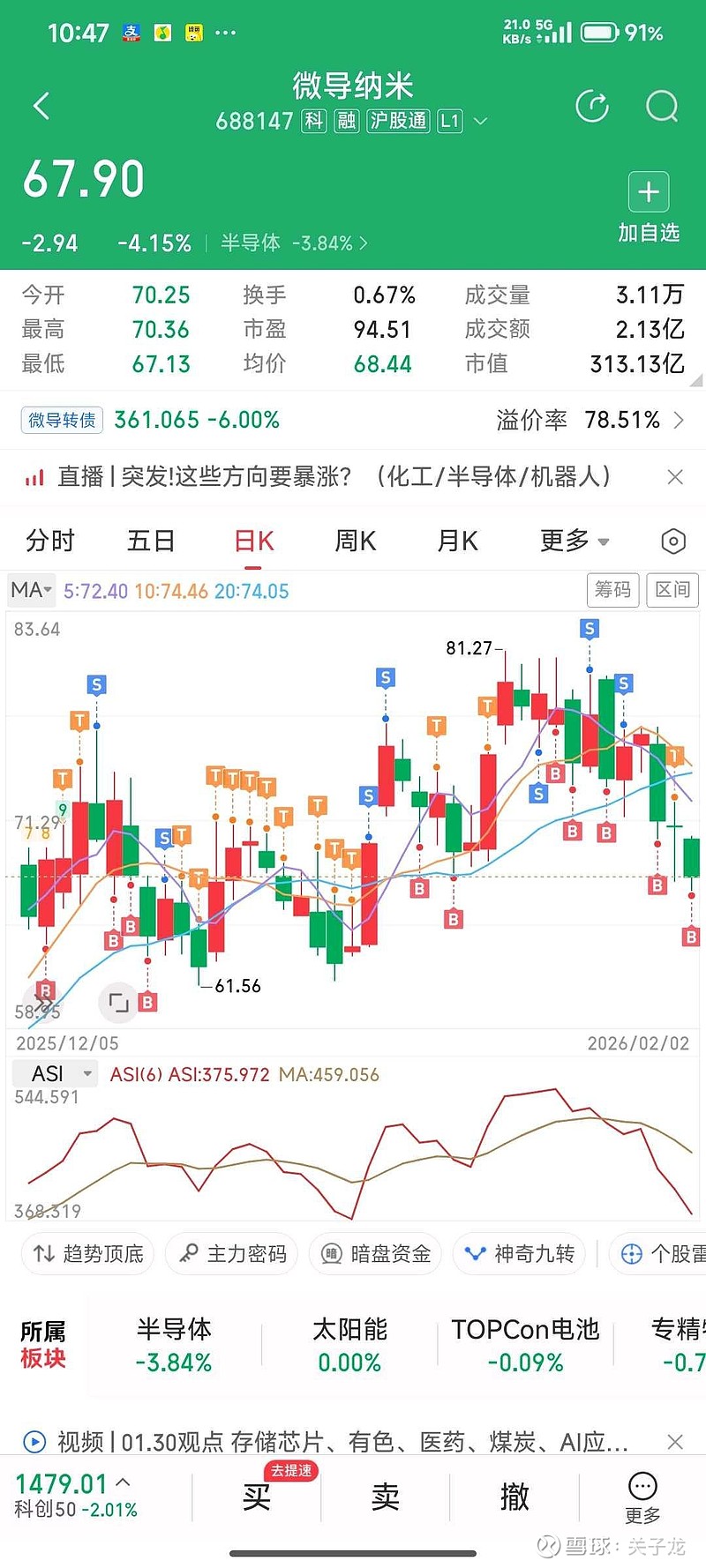Open the search magnifier icon
The image size is (706, 1568).
pyautogui.click(x=661, y=107)
